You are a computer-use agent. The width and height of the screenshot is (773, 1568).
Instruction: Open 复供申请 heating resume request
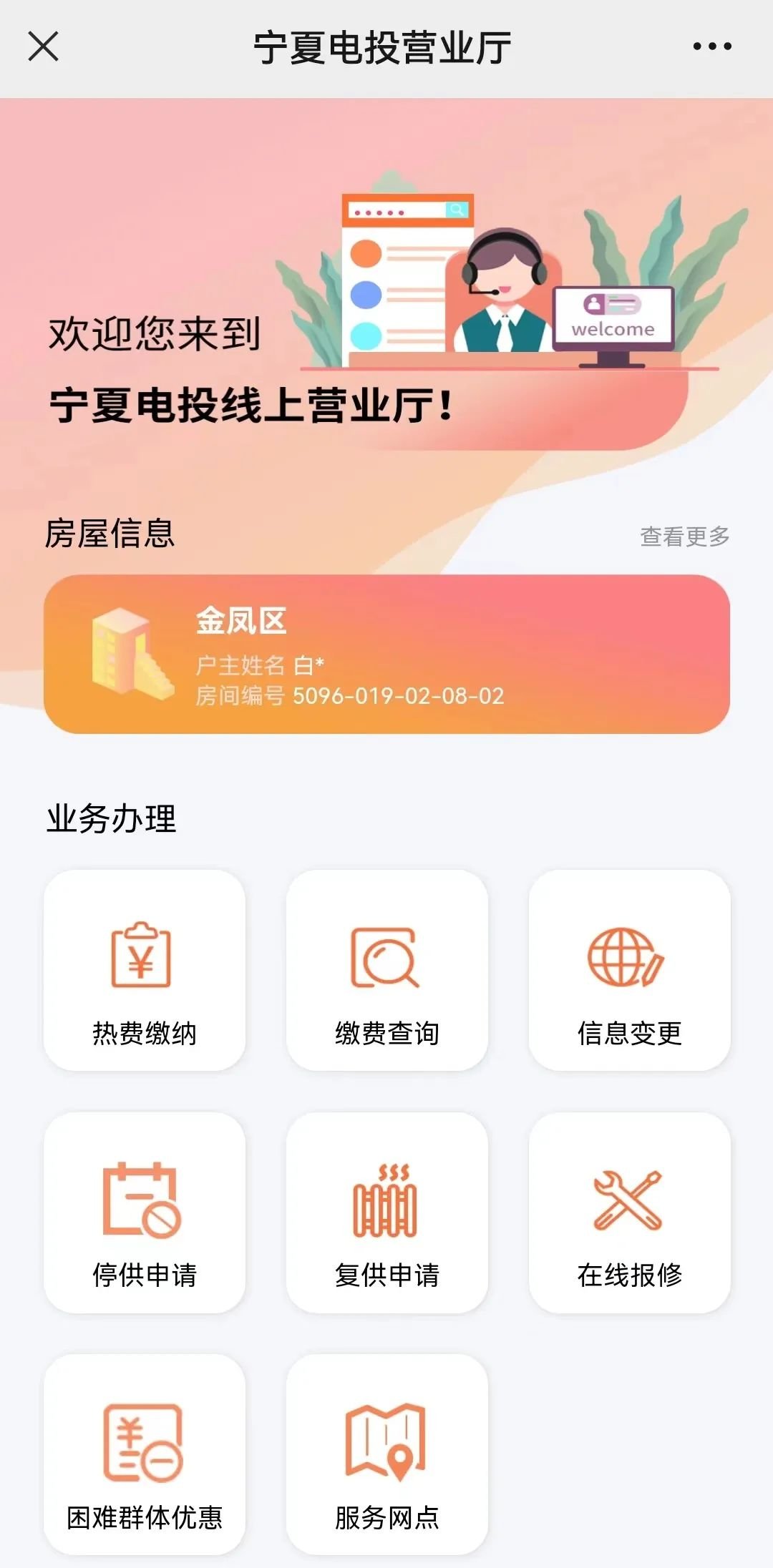click(386, 1212)
